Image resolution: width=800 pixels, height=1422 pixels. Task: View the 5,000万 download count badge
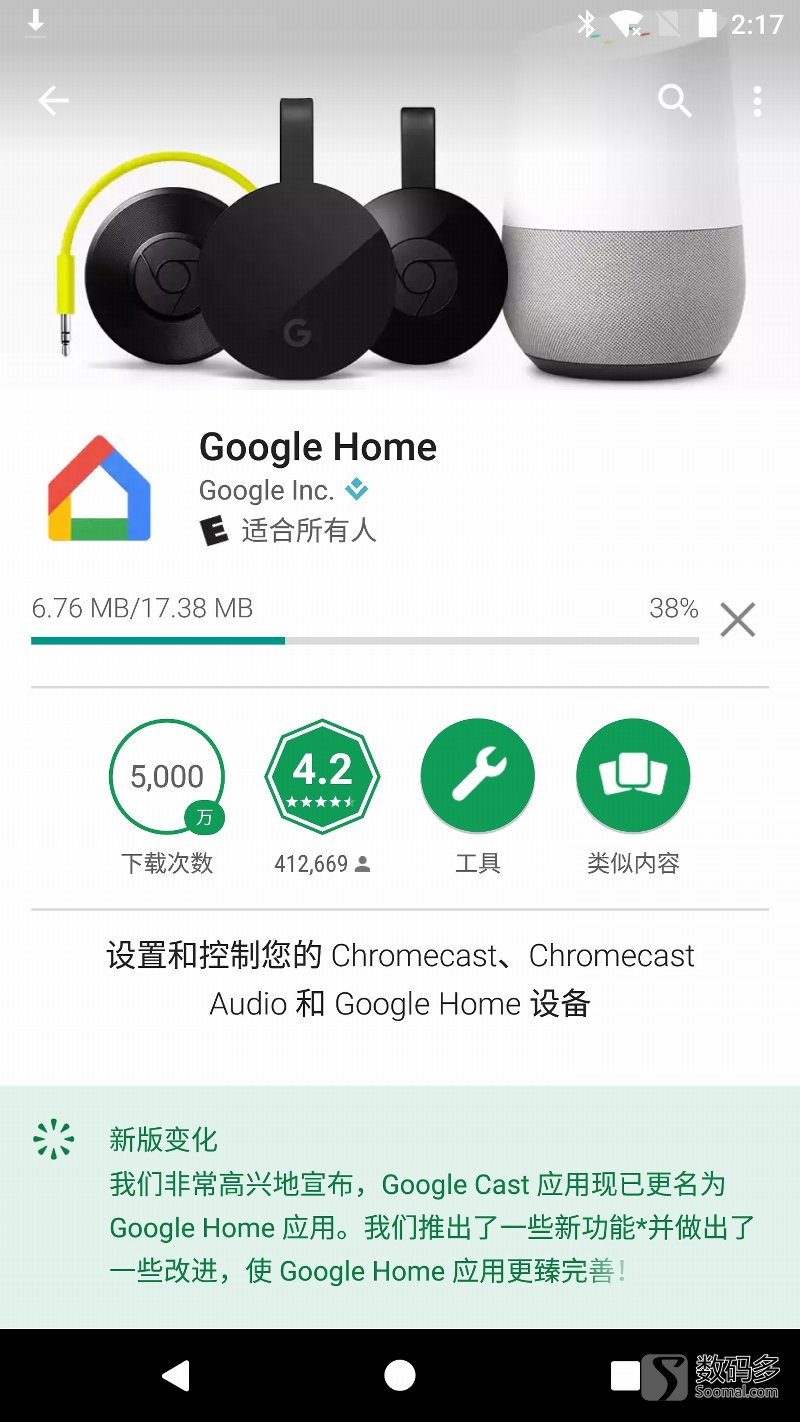(166, 776)
